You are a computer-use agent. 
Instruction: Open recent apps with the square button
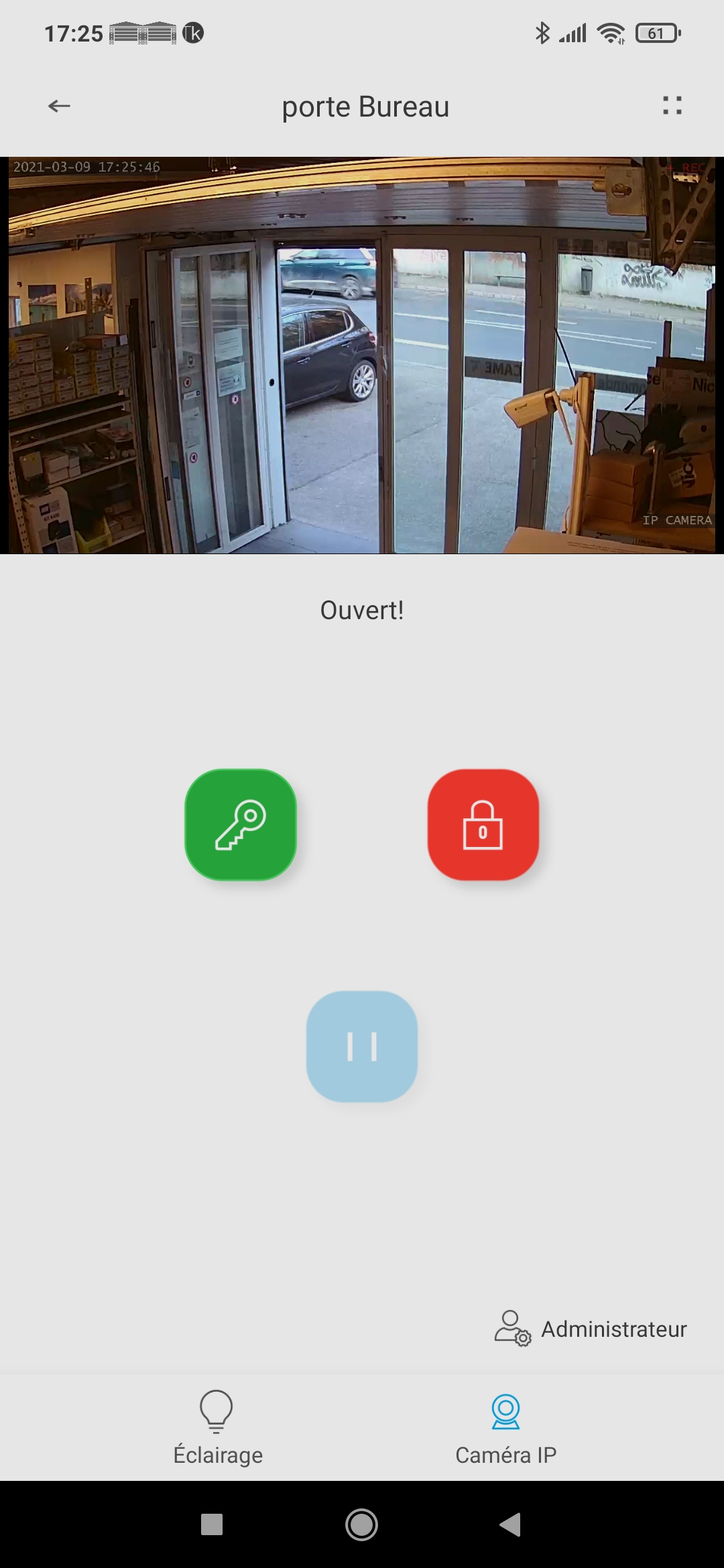pos(212,1525)
